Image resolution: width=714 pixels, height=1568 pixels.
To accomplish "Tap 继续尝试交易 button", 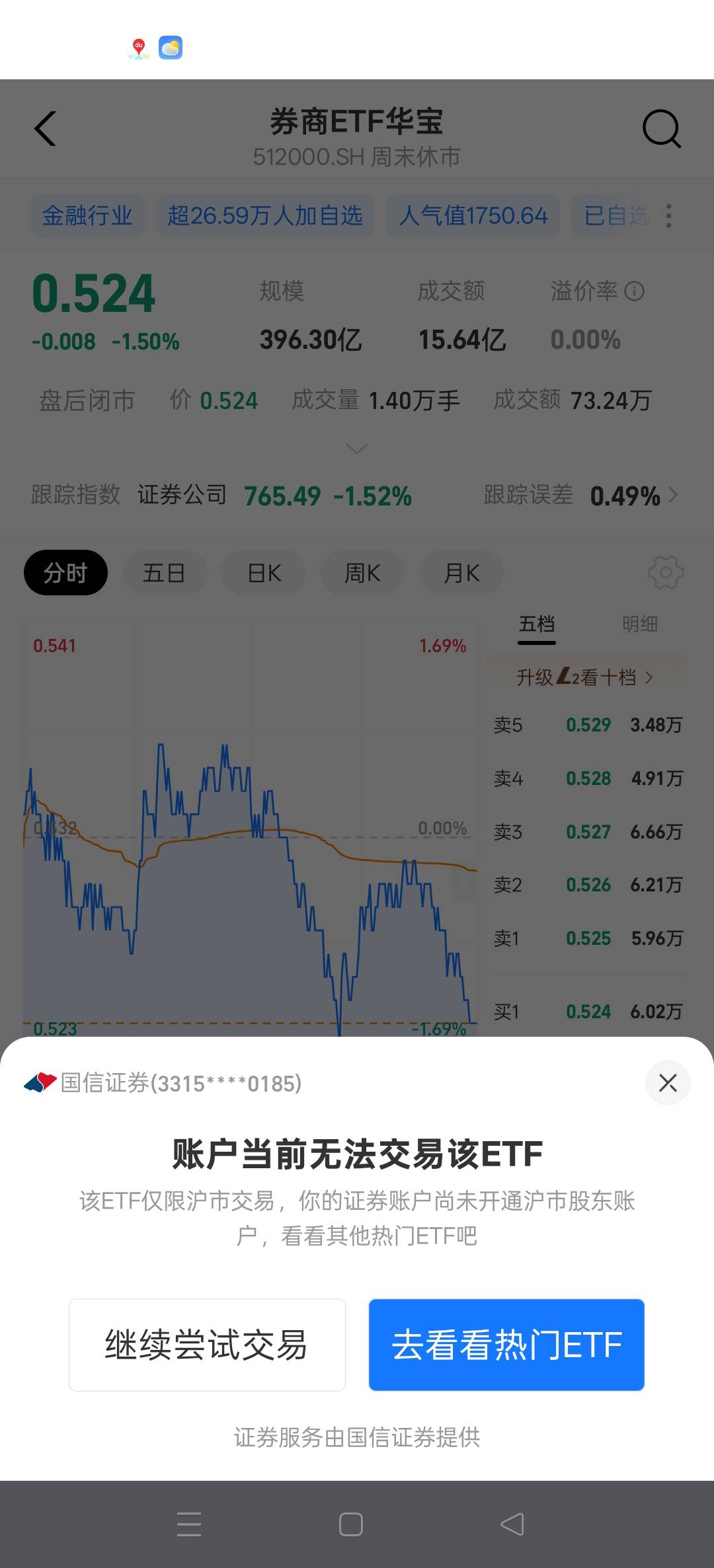I will pyautogui.click(x=207, y=1345).
